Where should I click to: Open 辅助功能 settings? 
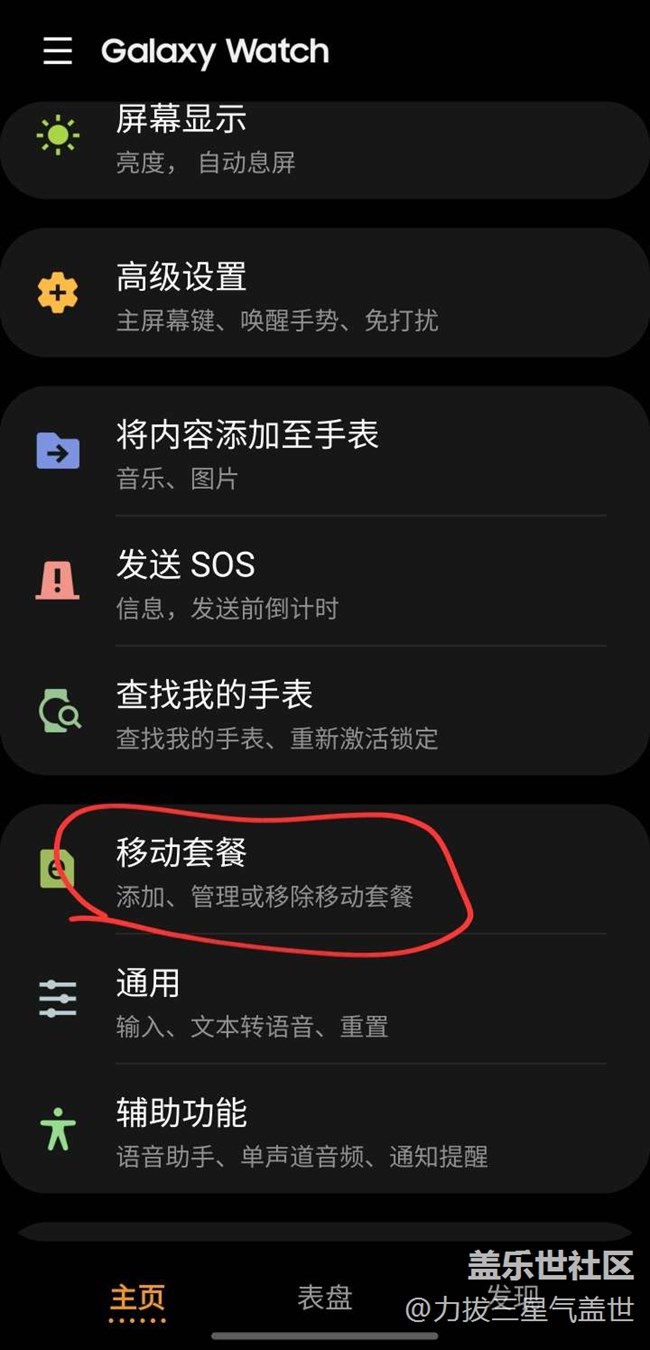pos(324,1129)
